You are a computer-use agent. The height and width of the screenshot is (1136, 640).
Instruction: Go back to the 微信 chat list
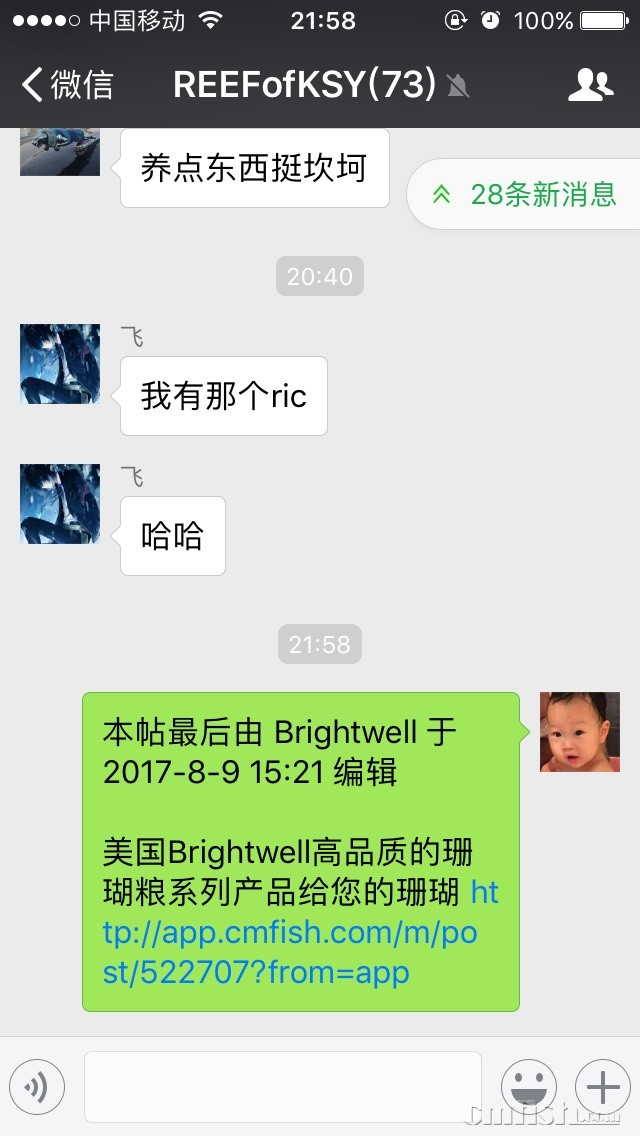[x=68, y=85]
